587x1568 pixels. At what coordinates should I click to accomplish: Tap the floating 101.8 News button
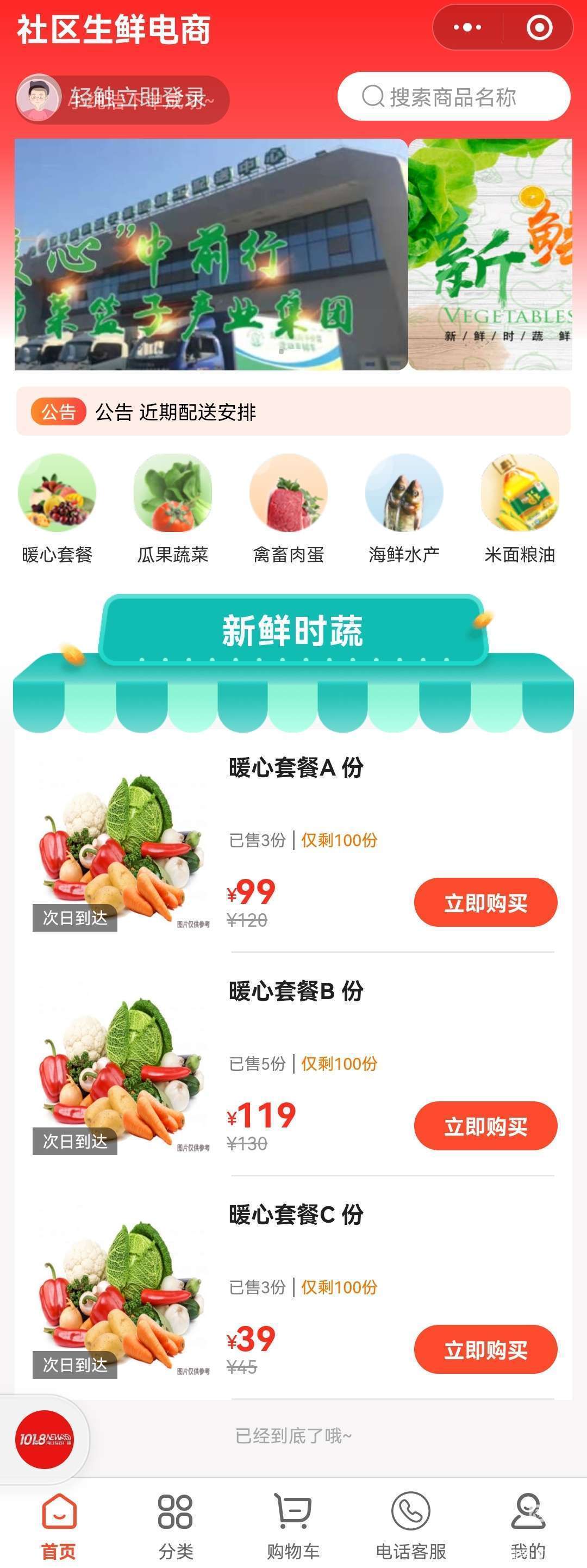(x=45, y=1439)
